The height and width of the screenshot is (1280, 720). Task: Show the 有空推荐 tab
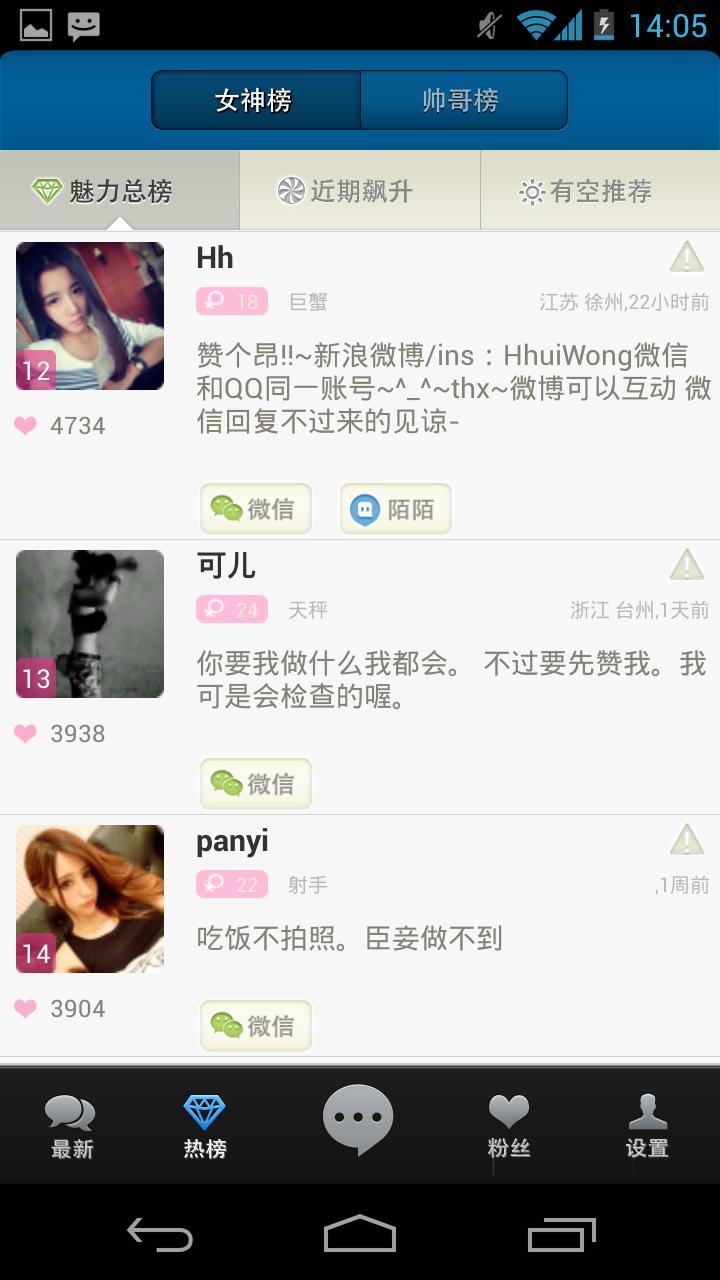tap(600, 191)
